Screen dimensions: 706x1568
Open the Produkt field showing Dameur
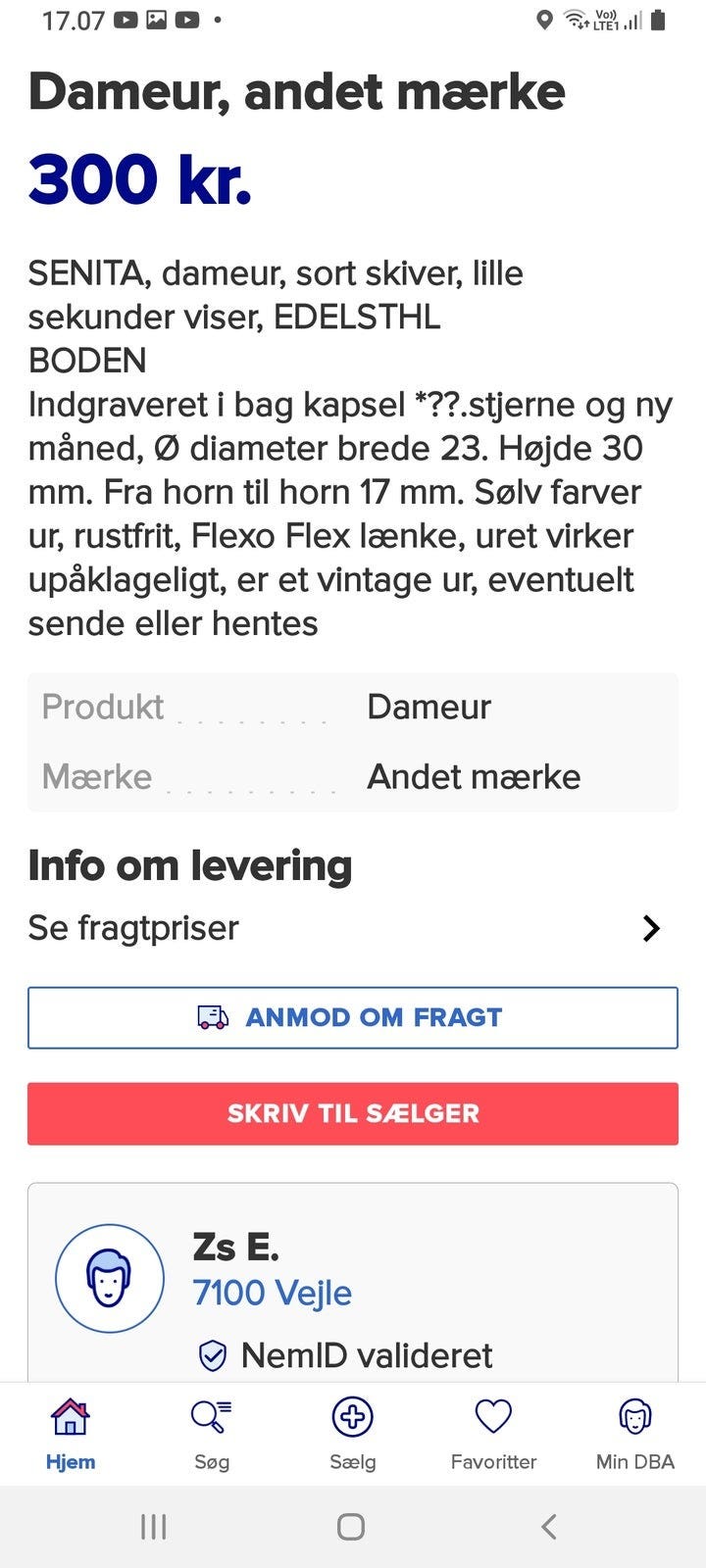click(x=429, y=706)
